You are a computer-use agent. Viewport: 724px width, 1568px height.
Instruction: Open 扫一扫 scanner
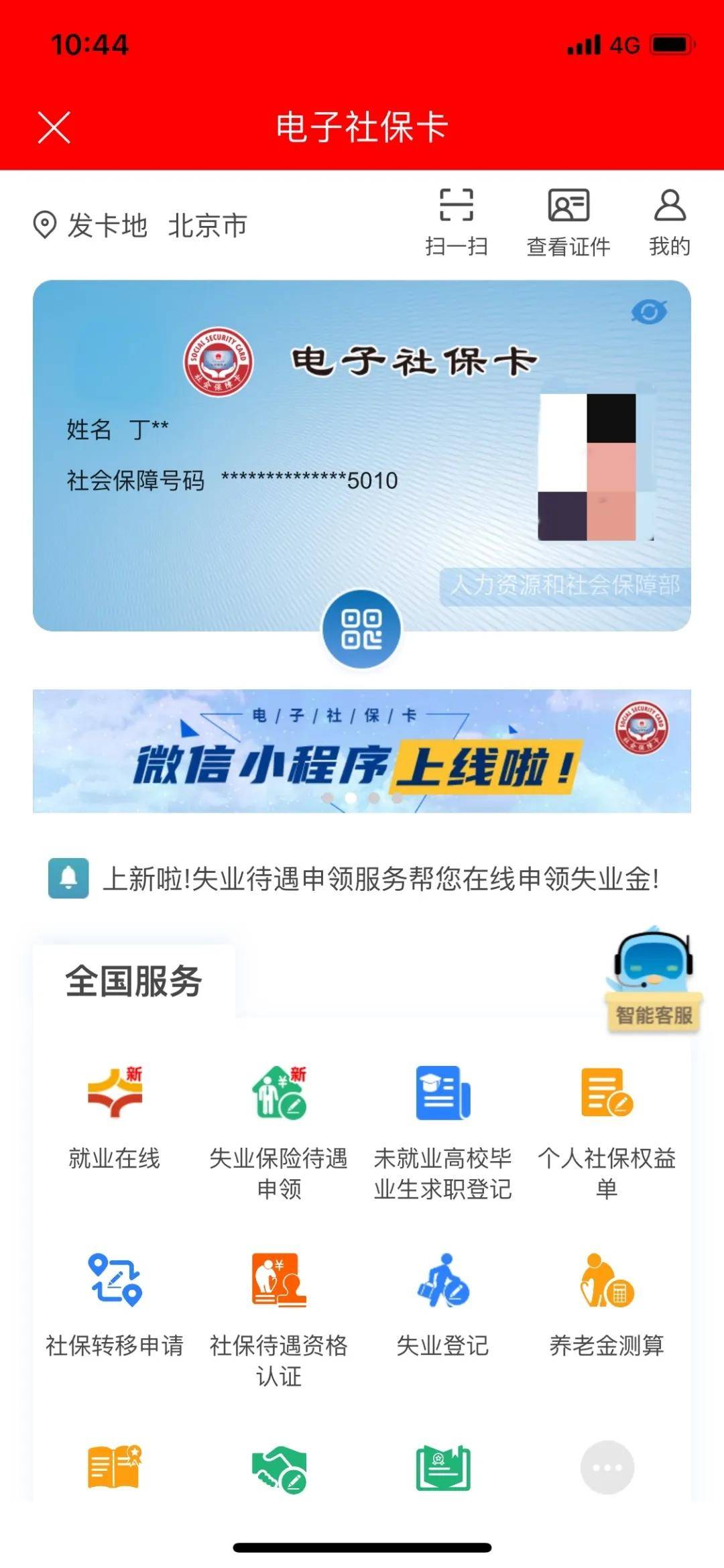tap(457, 223)
